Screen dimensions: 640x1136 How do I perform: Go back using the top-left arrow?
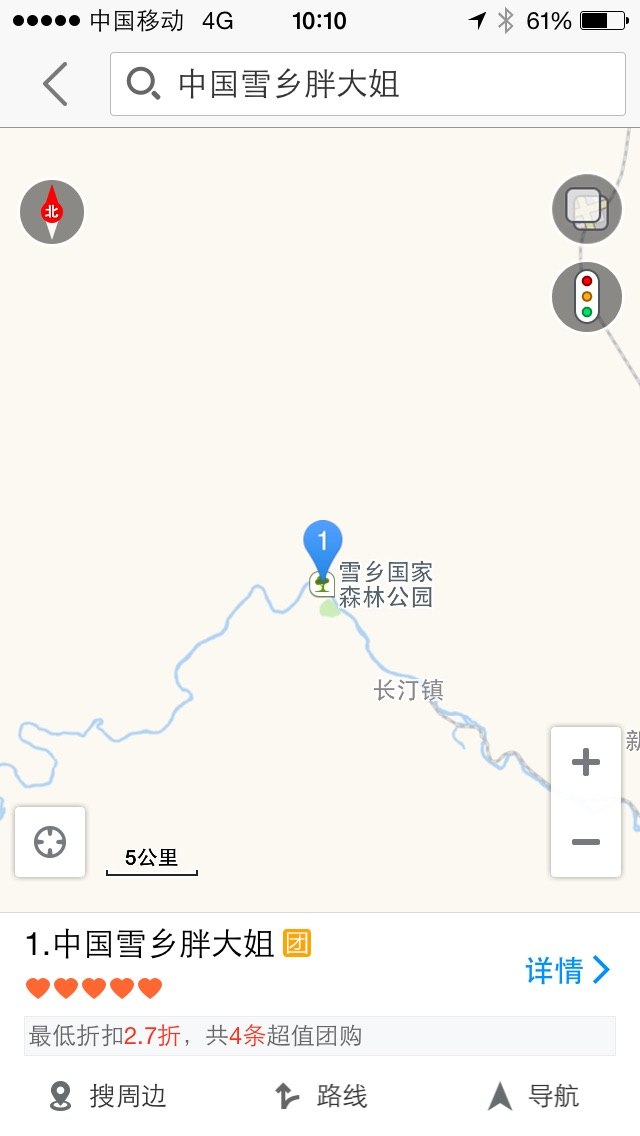(x=55, y=84)
